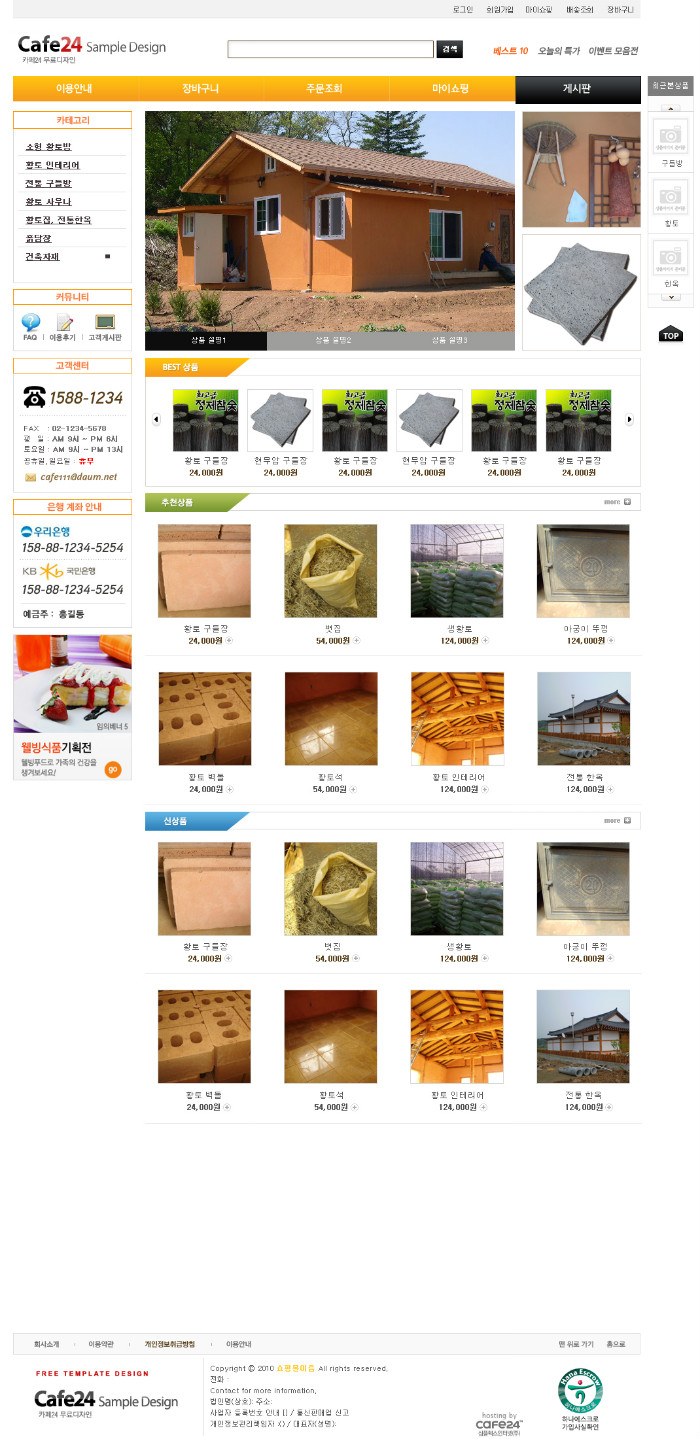This screenshot has height=1439, width=700.
Task: Show next BEST 상품 items
Action: click(629, 420)
